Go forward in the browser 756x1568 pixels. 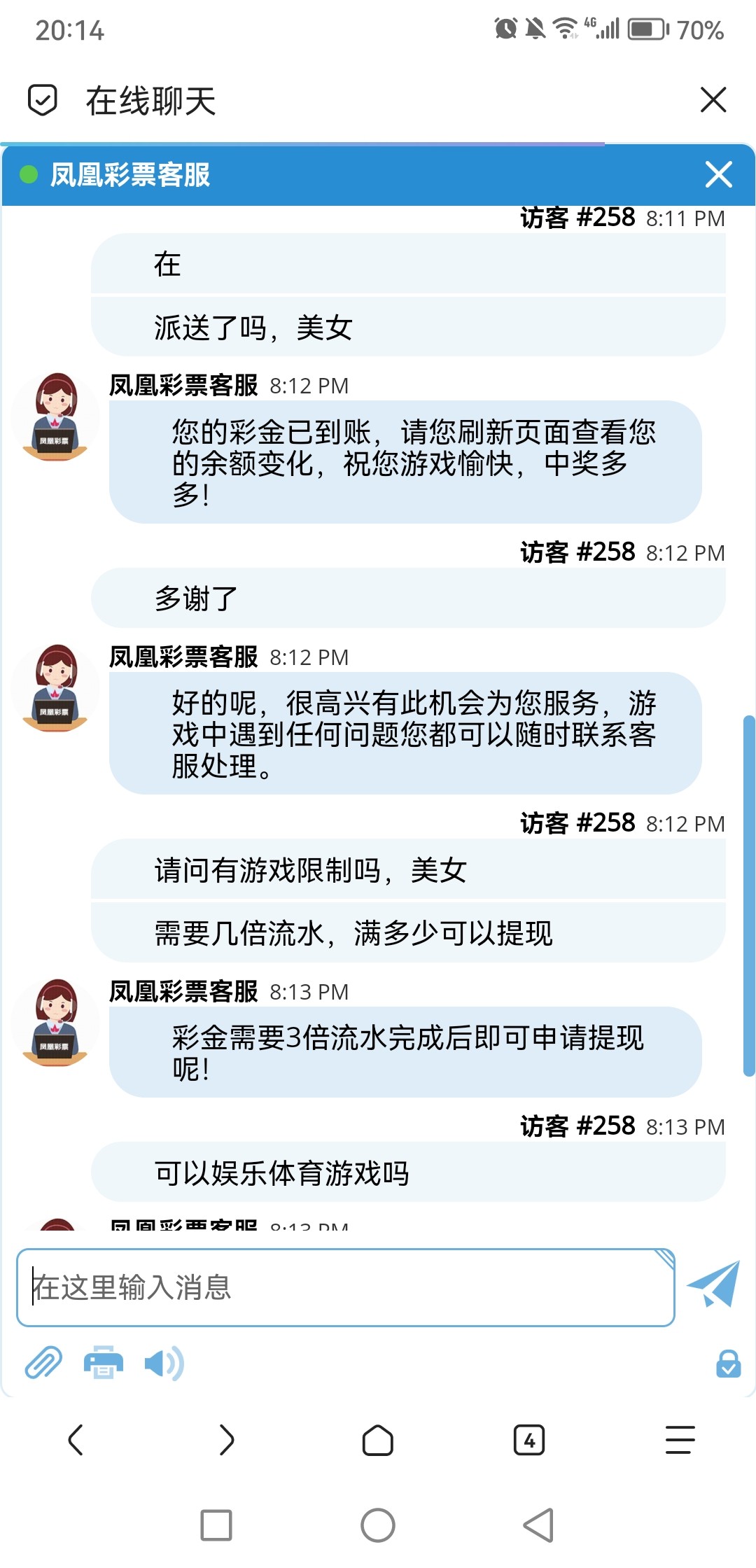(x=226, y=1440)
